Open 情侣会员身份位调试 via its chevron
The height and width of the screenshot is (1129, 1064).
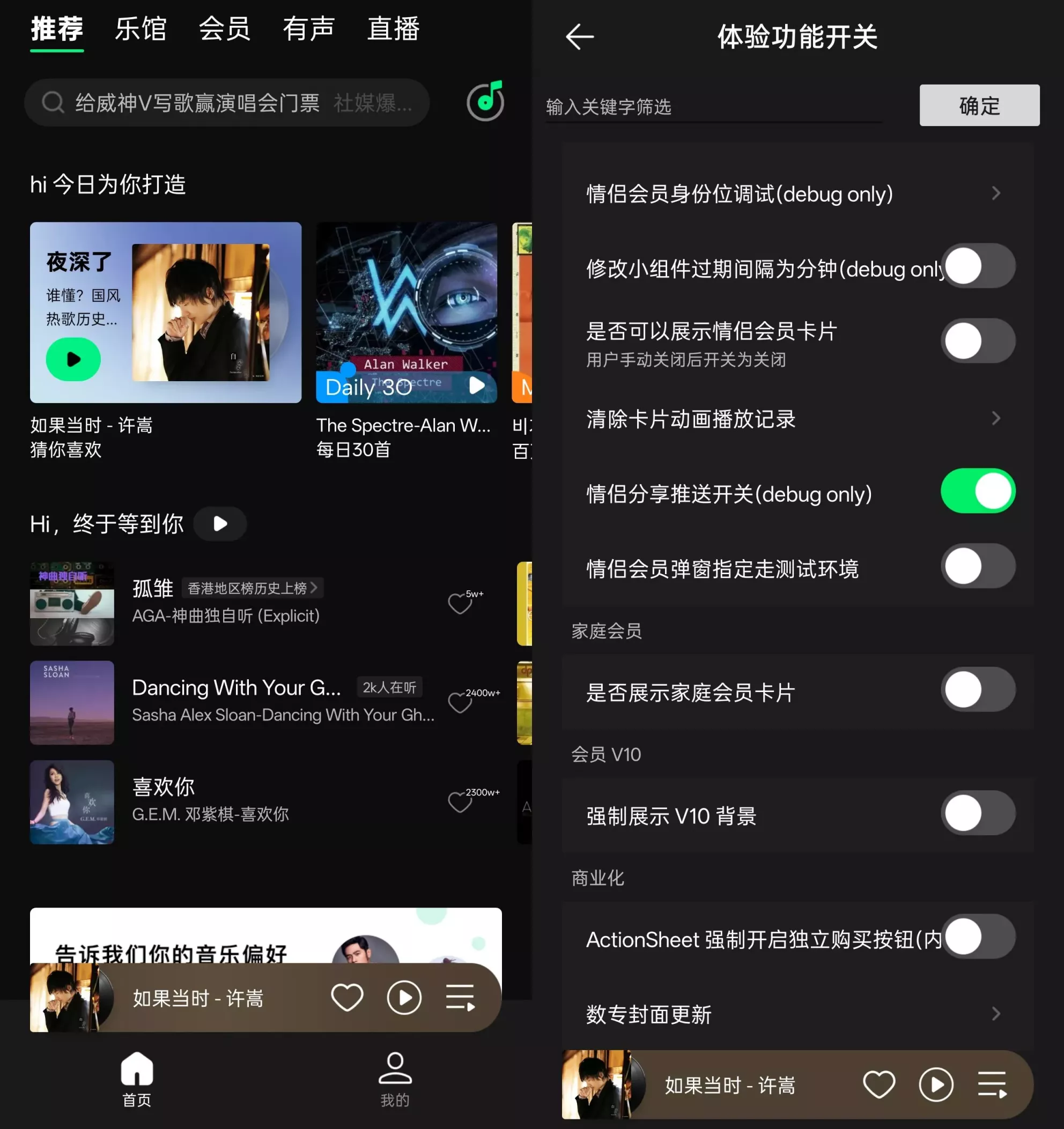(x=996, y=194)
